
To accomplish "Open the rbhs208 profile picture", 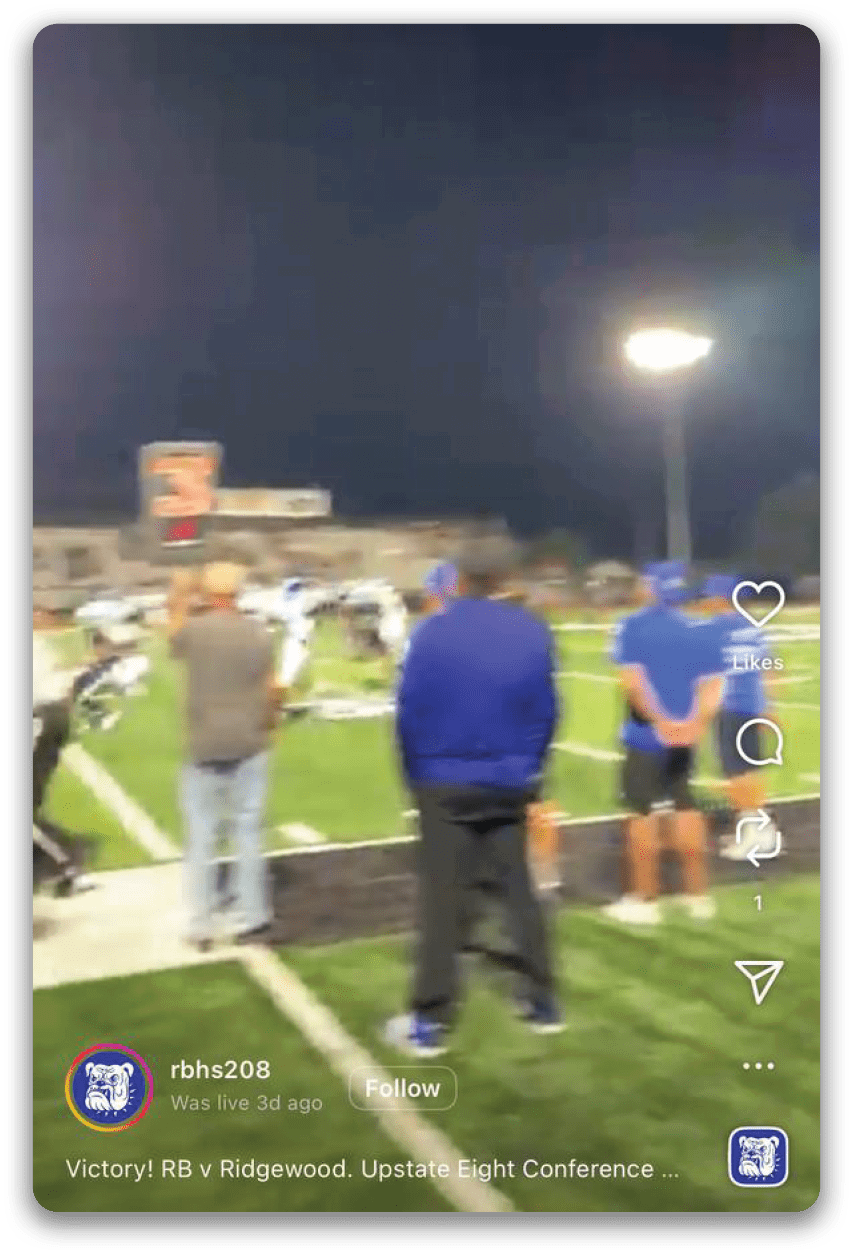I will point(109,1087).
